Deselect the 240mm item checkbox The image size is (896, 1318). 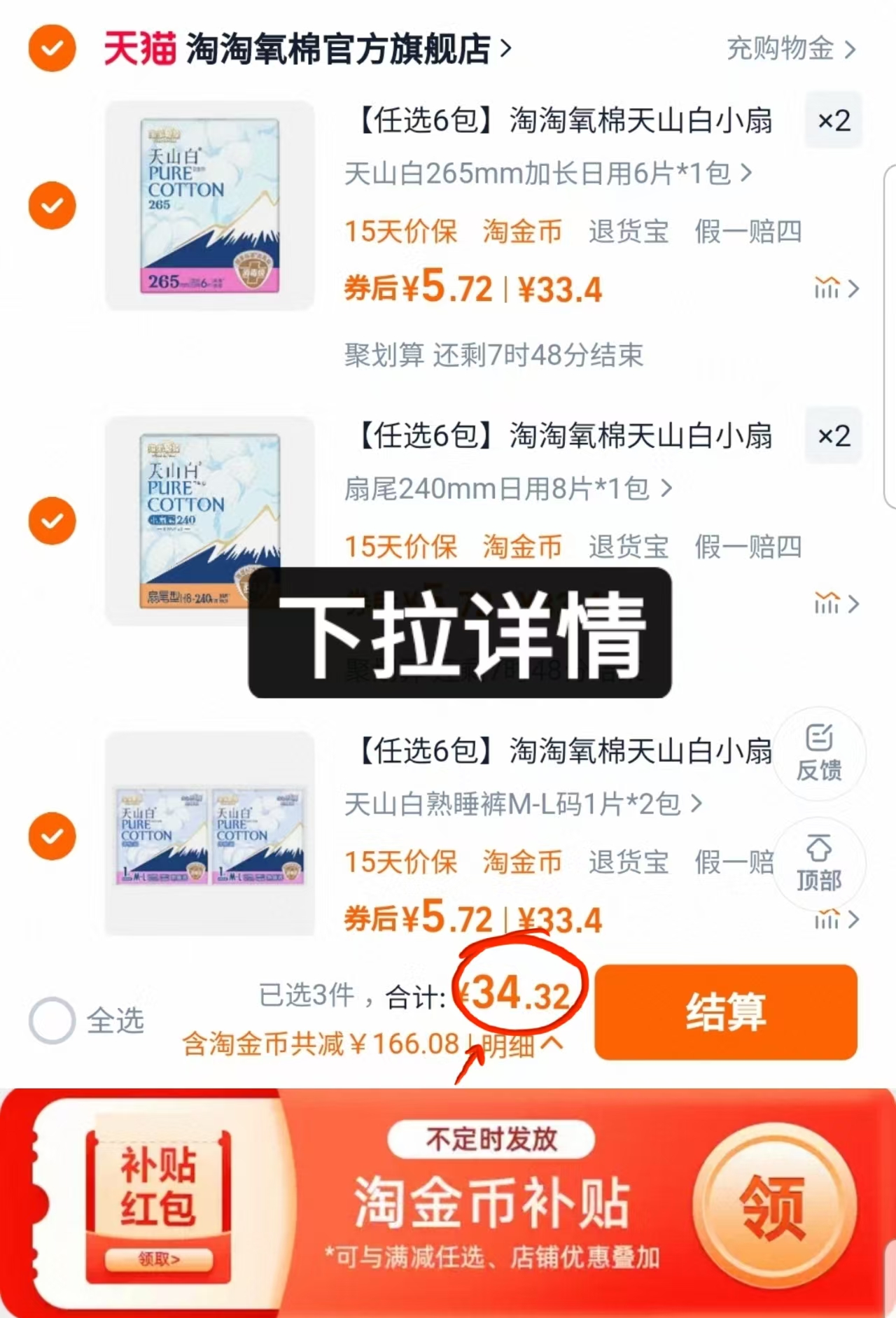point(50,519)
